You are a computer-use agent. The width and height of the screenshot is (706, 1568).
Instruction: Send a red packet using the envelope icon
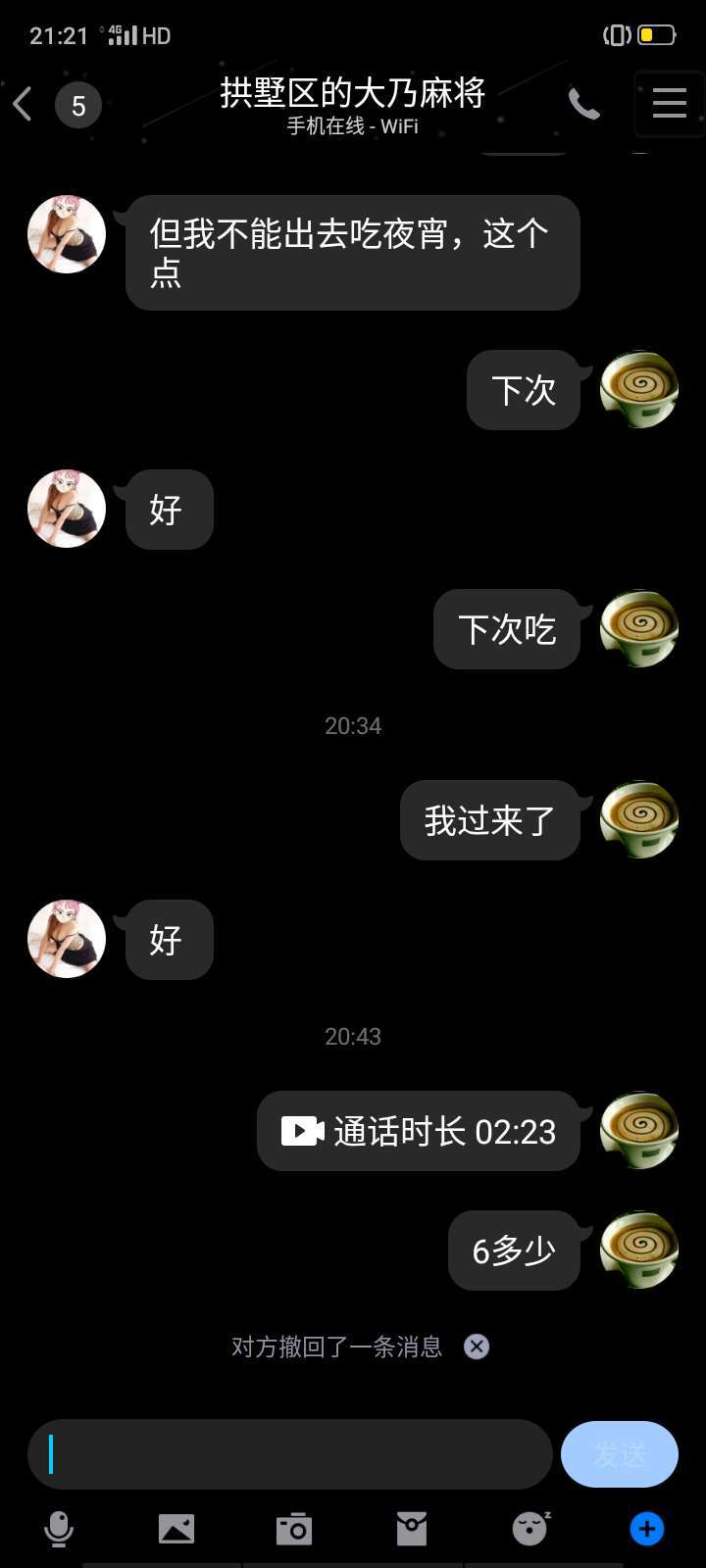[x=411, y=1528]
